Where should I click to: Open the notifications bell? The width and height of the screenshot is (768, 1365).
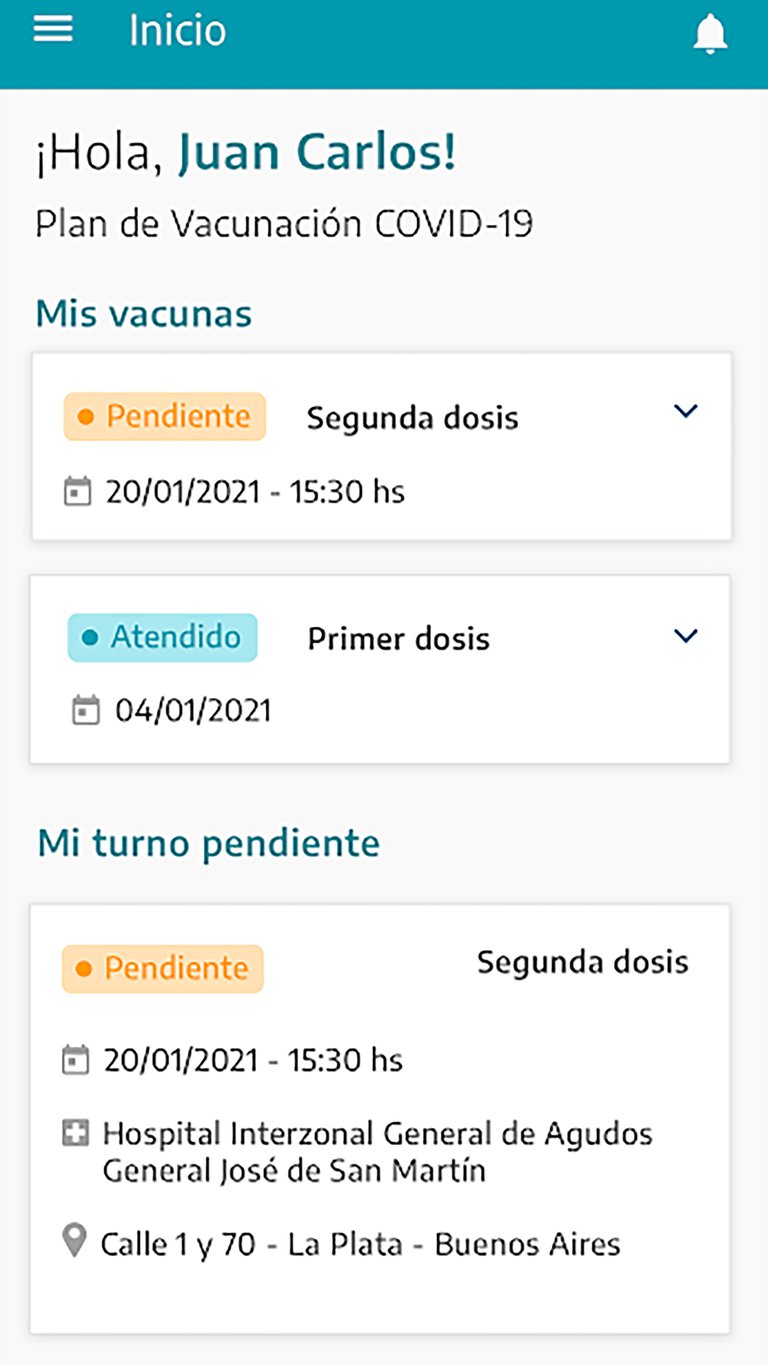(x=710, y=35)
